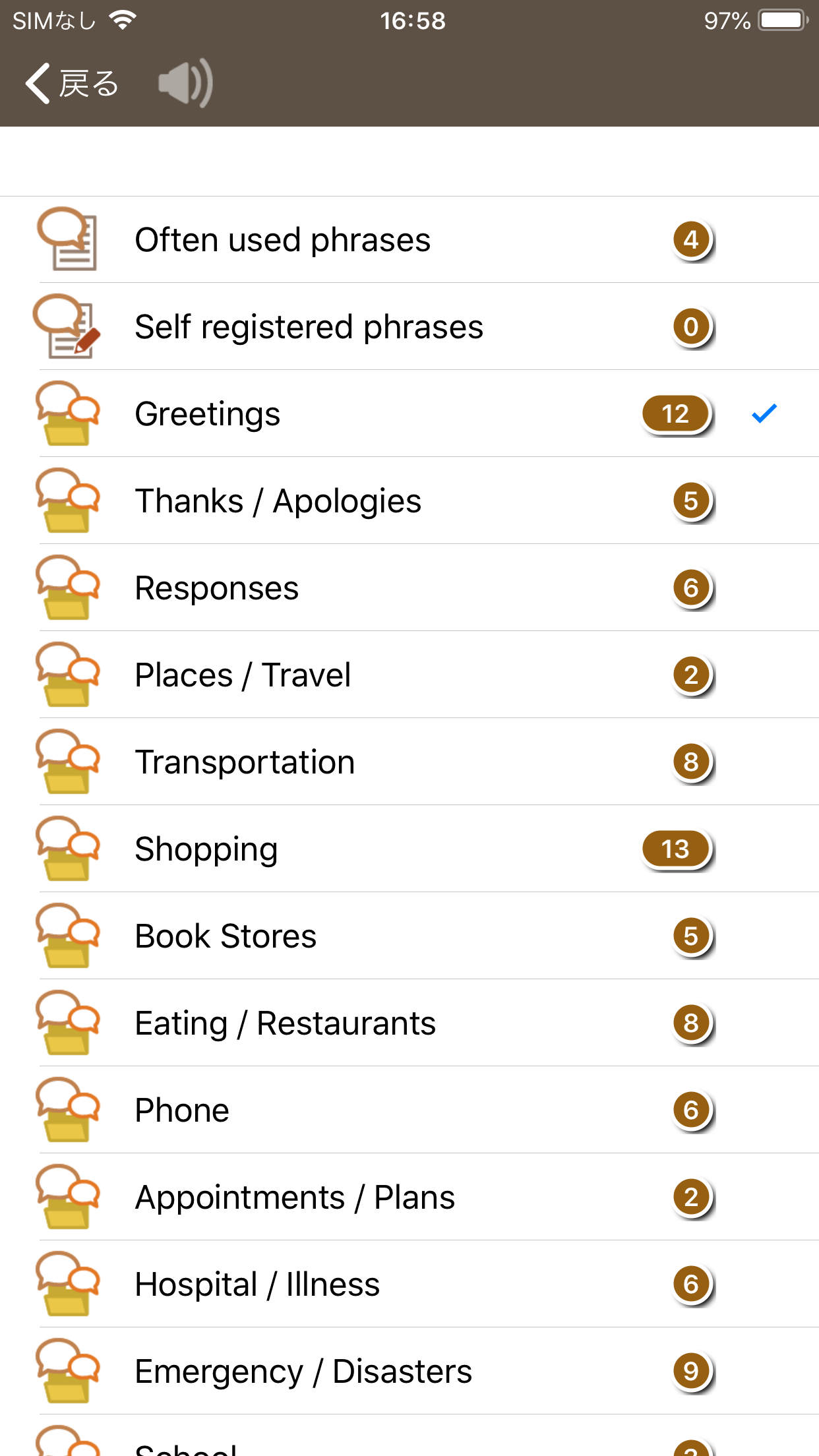Open Self registered phrases
Viewport: 819px width, 1456px height.
409,326
